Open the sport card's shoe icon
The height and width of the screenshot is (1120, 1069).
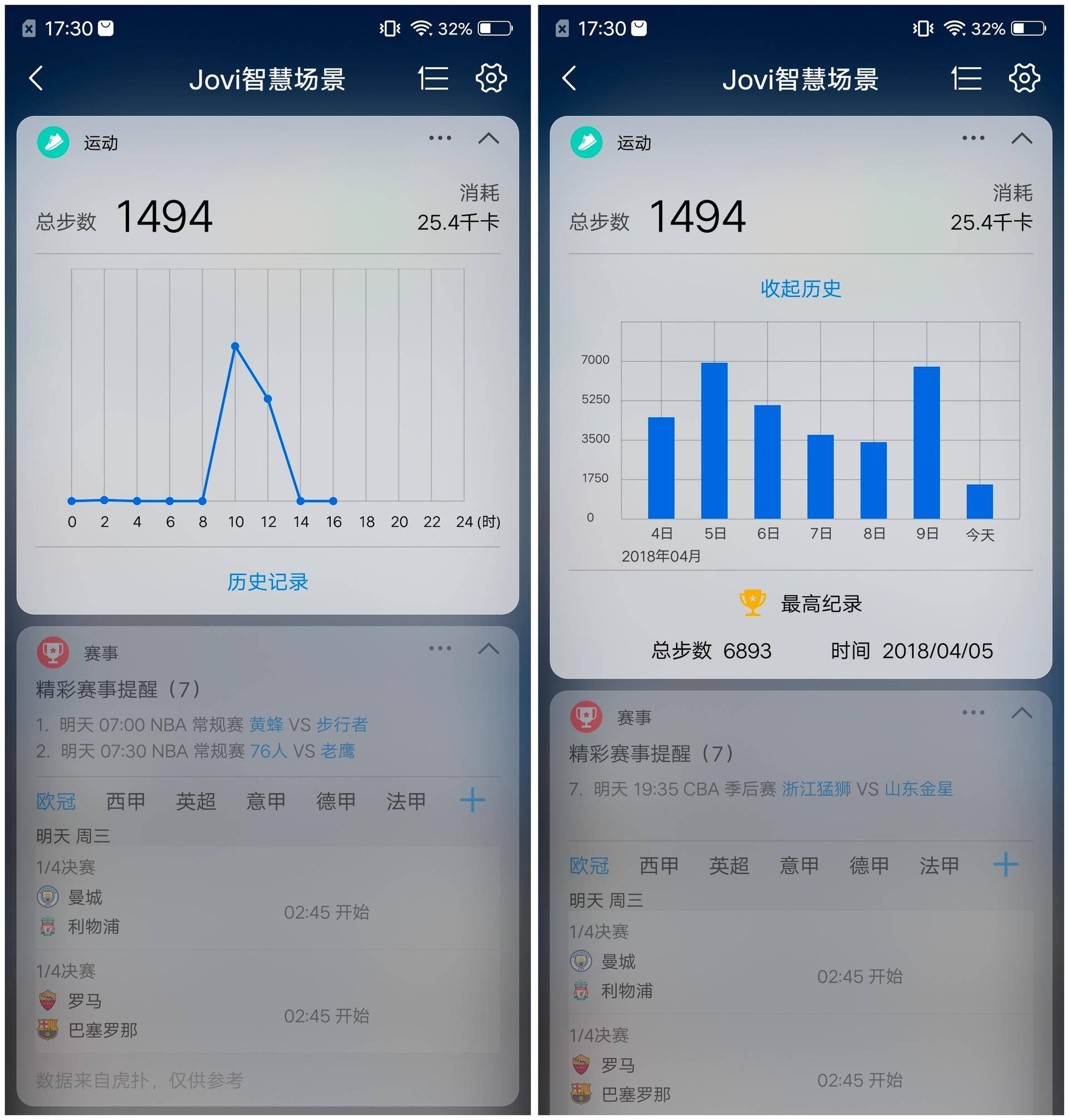[x=54, y=143]
